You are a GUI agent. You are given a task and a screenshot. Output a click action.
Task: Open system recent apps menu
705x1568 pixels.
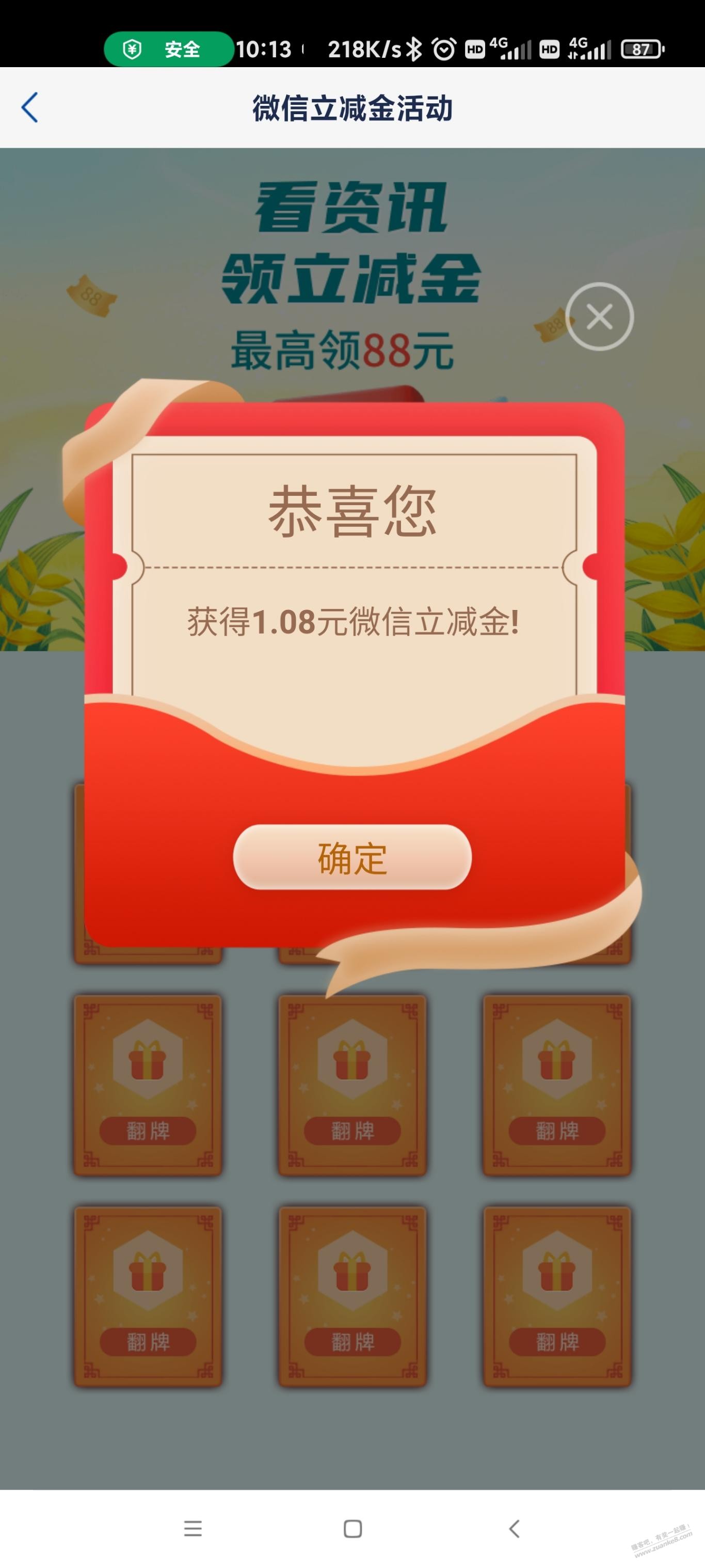tap(193, 1528)
